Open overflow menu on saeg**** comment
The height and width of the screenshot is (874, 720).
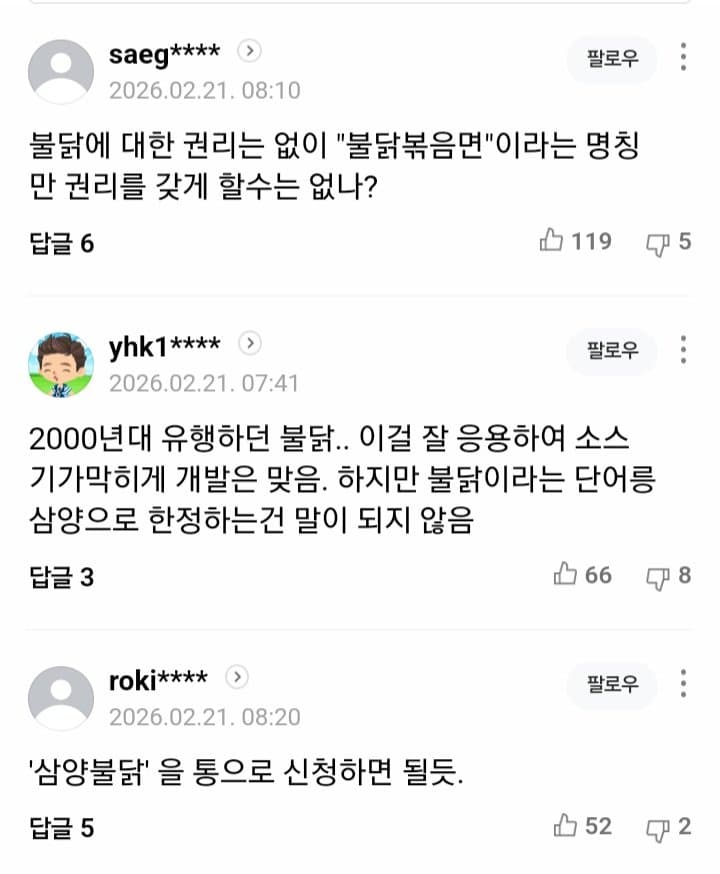(683, 57)
